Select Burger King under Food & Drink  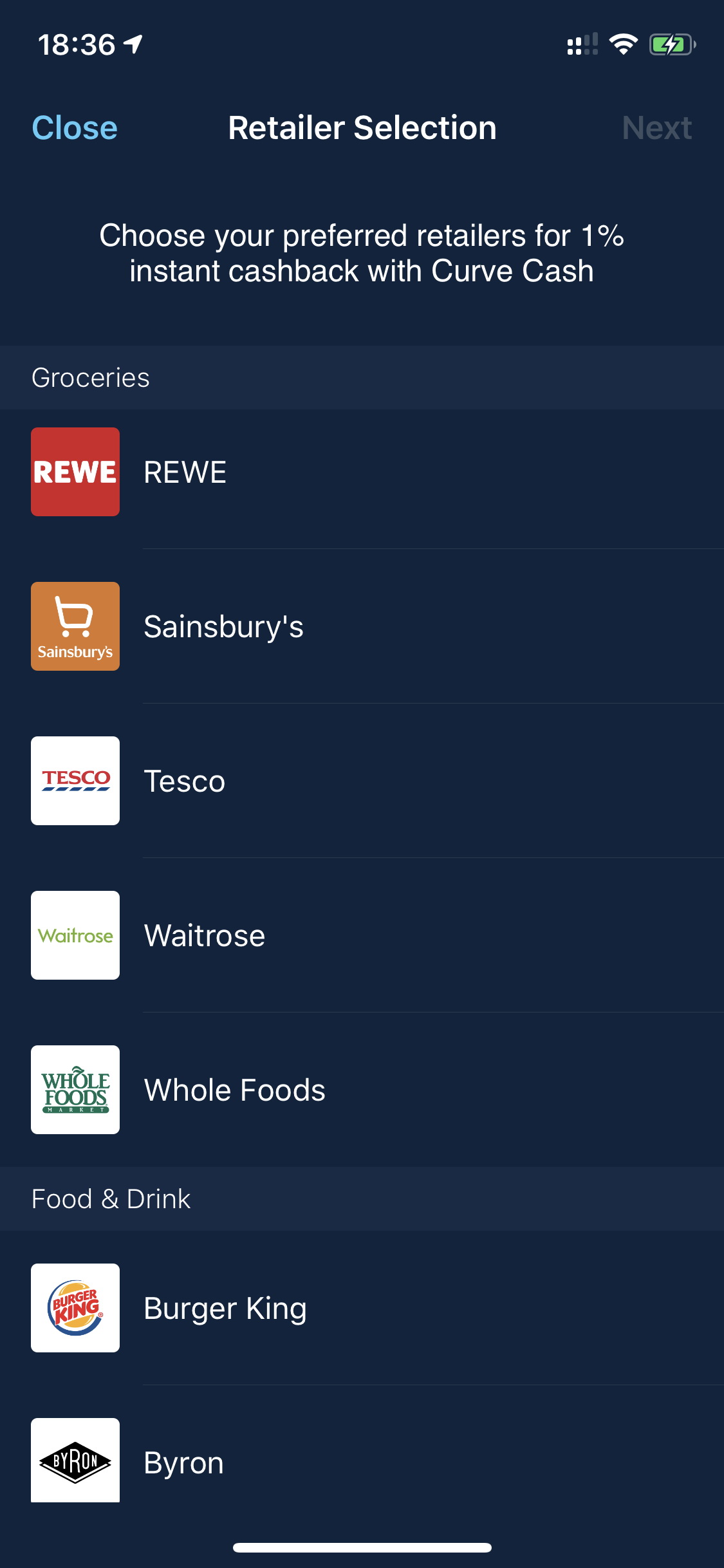[362, 1308]
